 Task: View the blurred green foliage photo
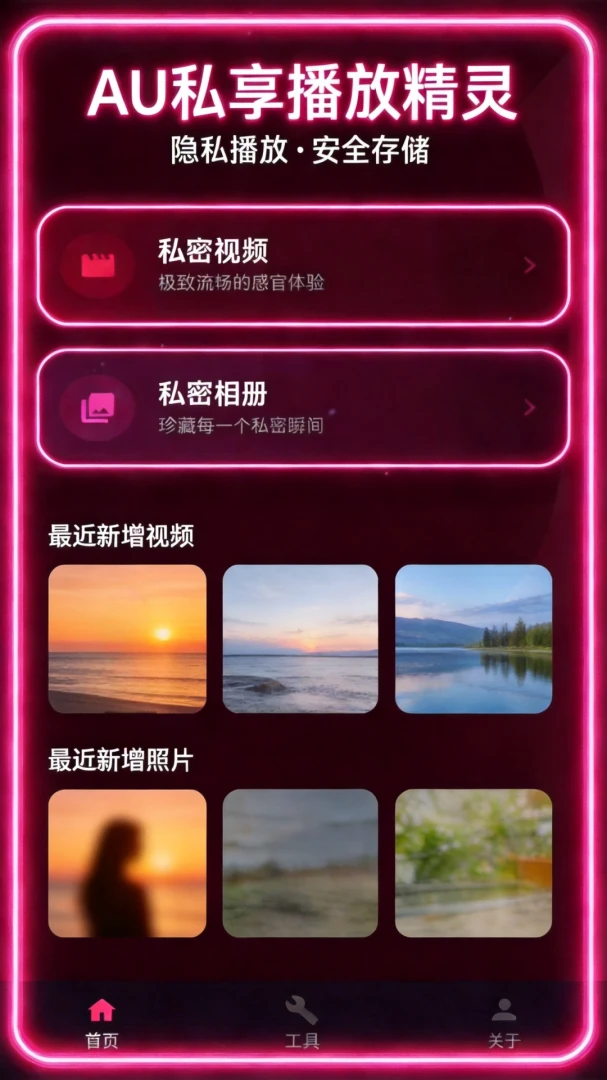(473, 863)
